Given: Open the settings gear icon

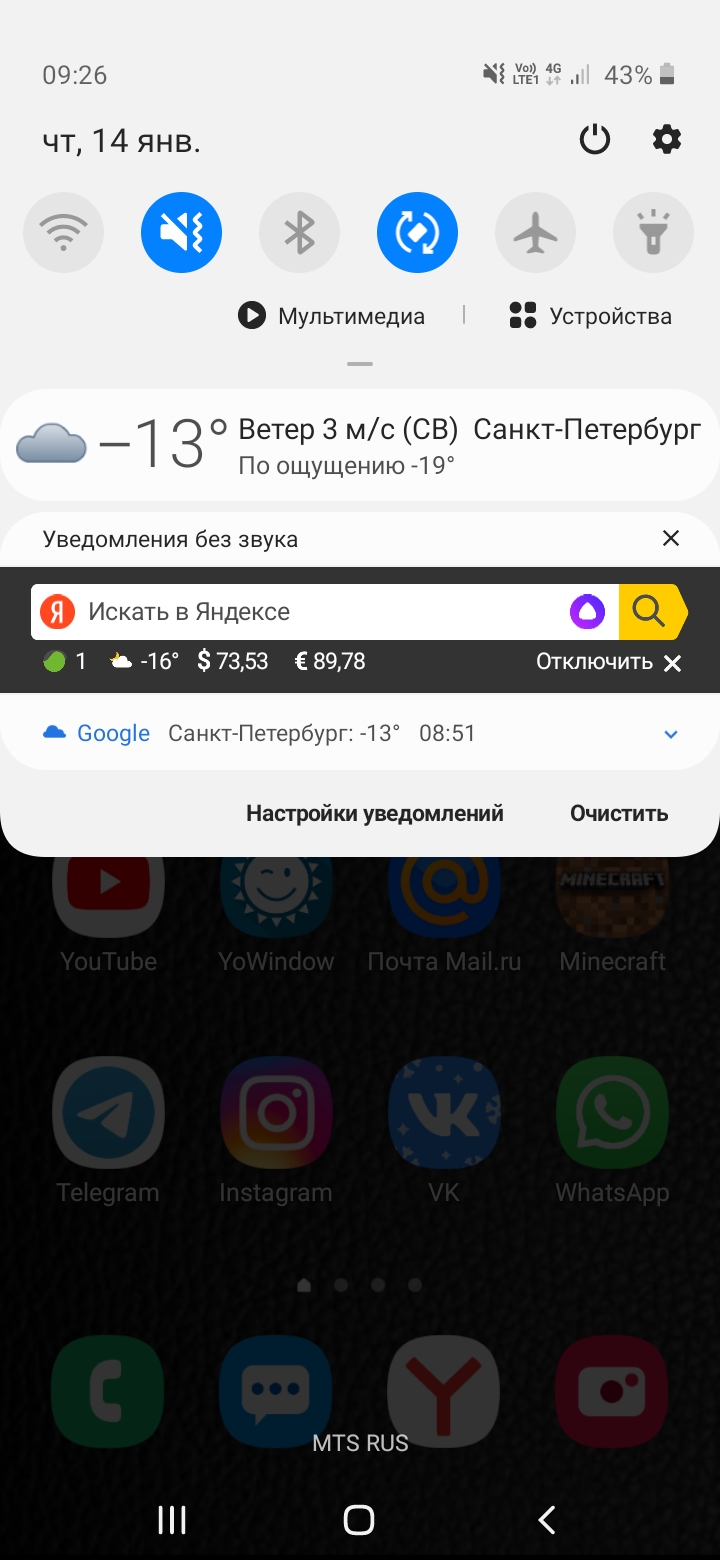Looking at the screenshot, I should coord(667,139).
